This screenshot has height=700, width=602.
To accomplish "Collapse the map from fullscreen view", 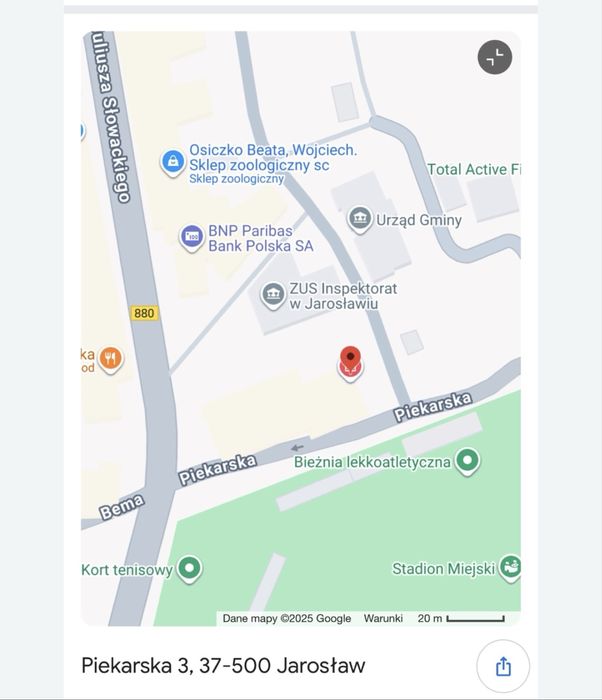I will coord(494,57).
